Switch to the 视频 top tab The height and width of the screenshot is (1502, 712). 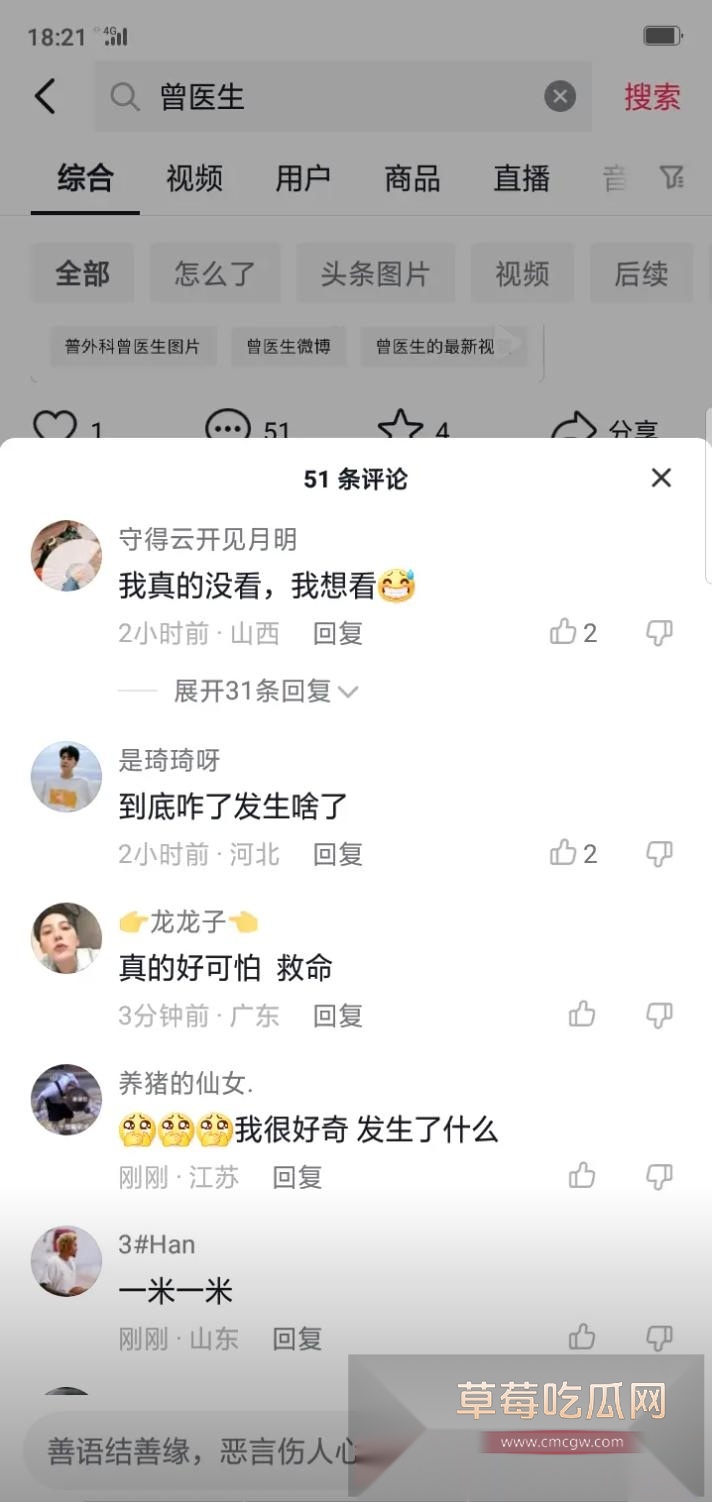click(x=194, y=179)
